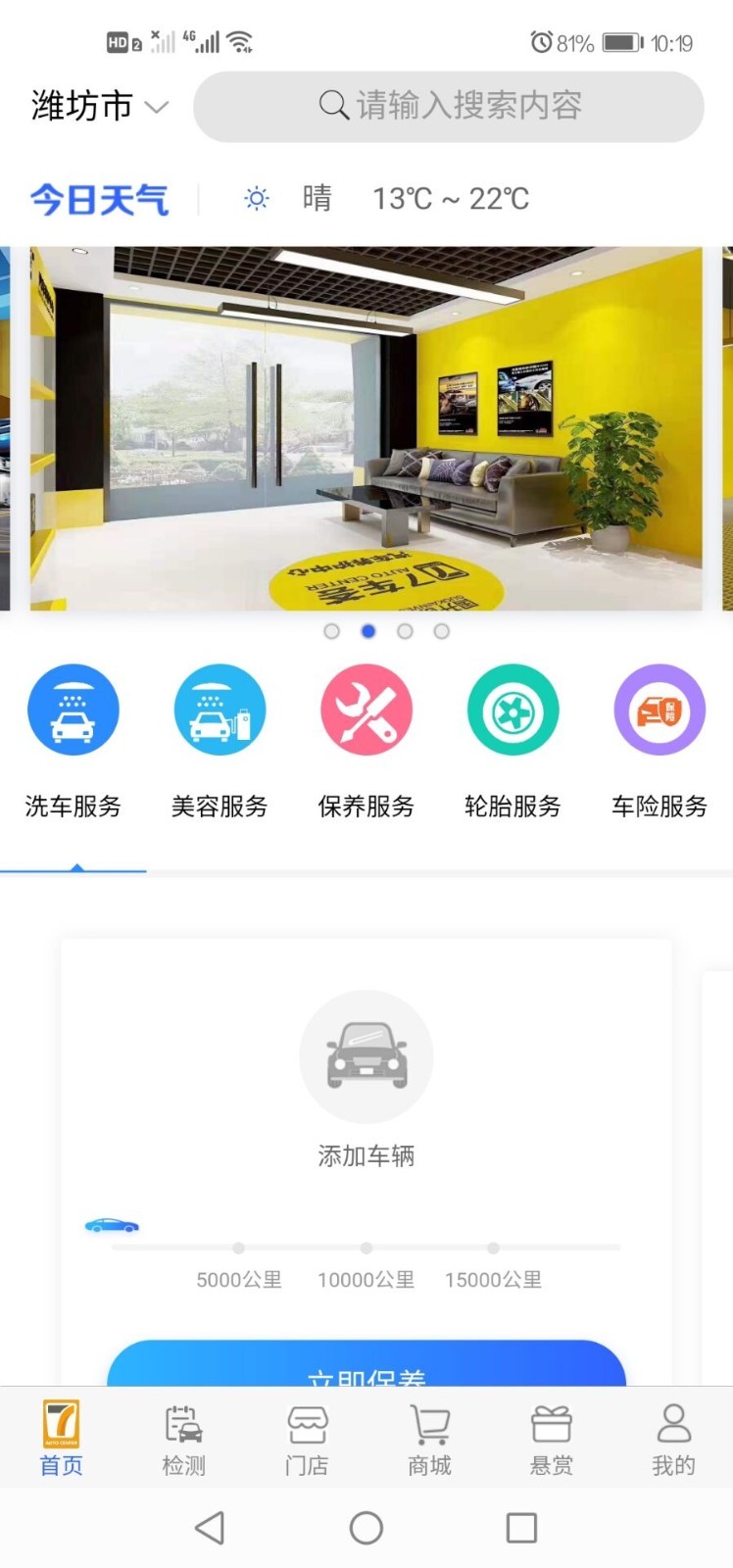
Task: Tap 添加车辆 to add a vehicle
Action: point(366,1080)
